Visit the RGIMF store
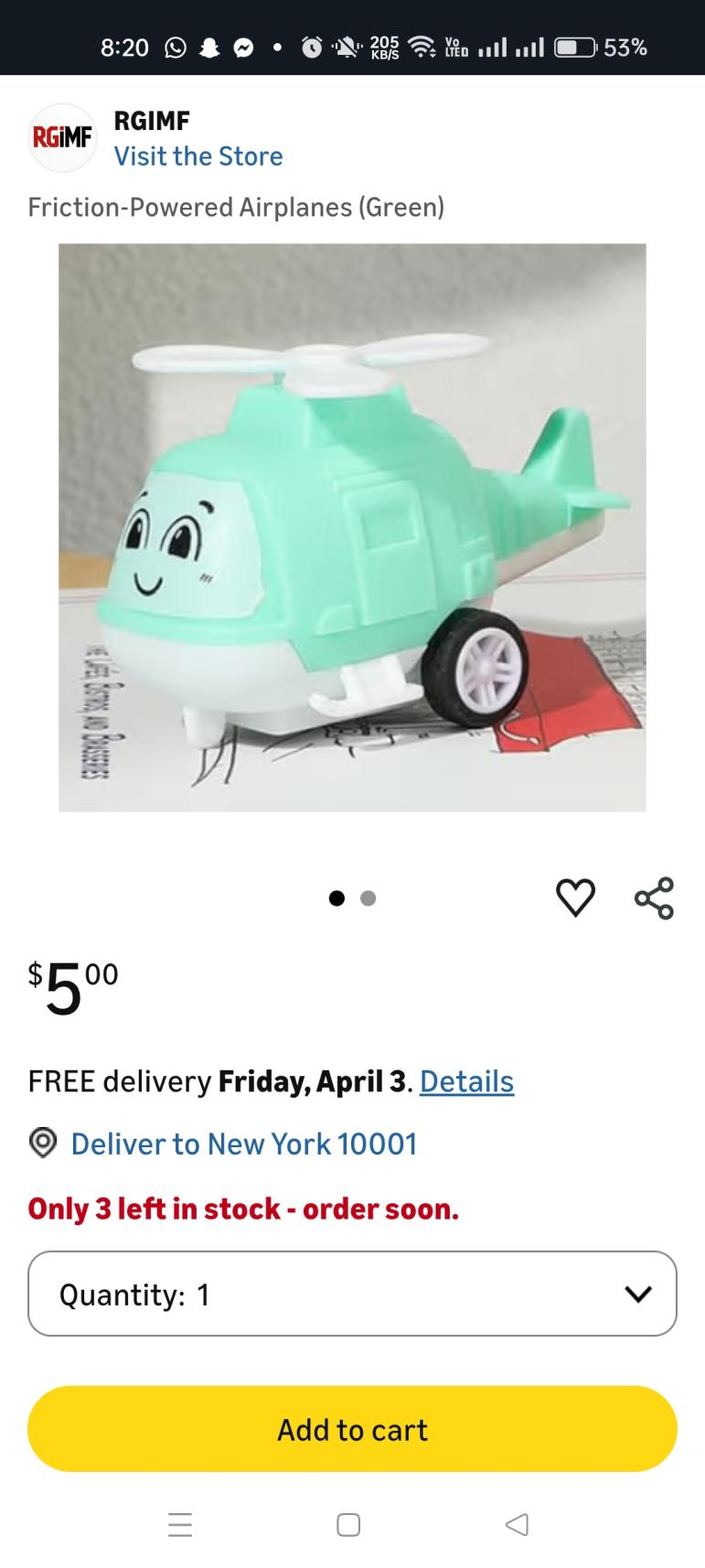 pyautogui.click(x=198, y=156)
